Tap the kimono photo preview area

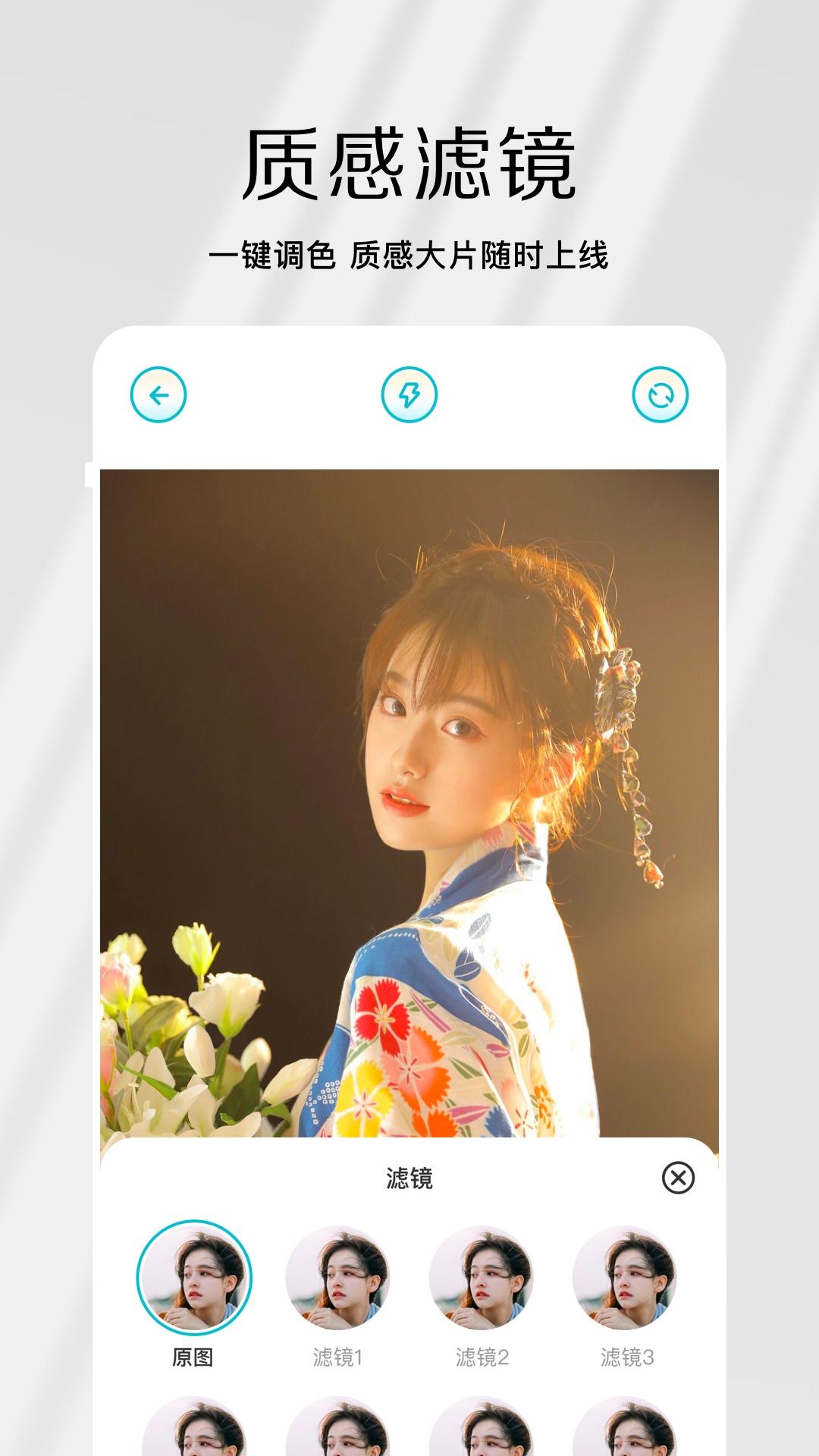click(x=409, y=796)
